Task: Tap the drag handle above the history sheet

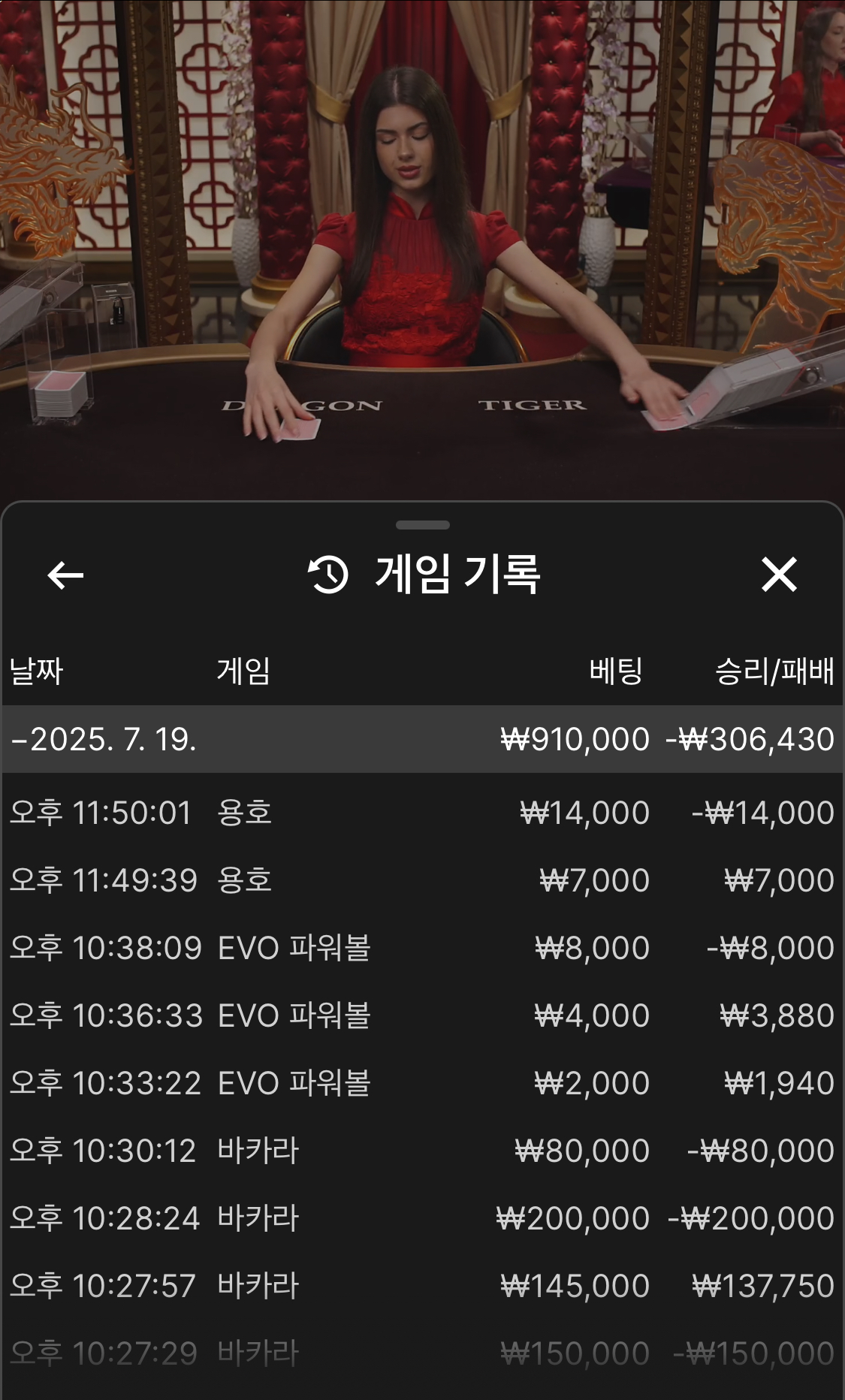Action: [423, 525]
